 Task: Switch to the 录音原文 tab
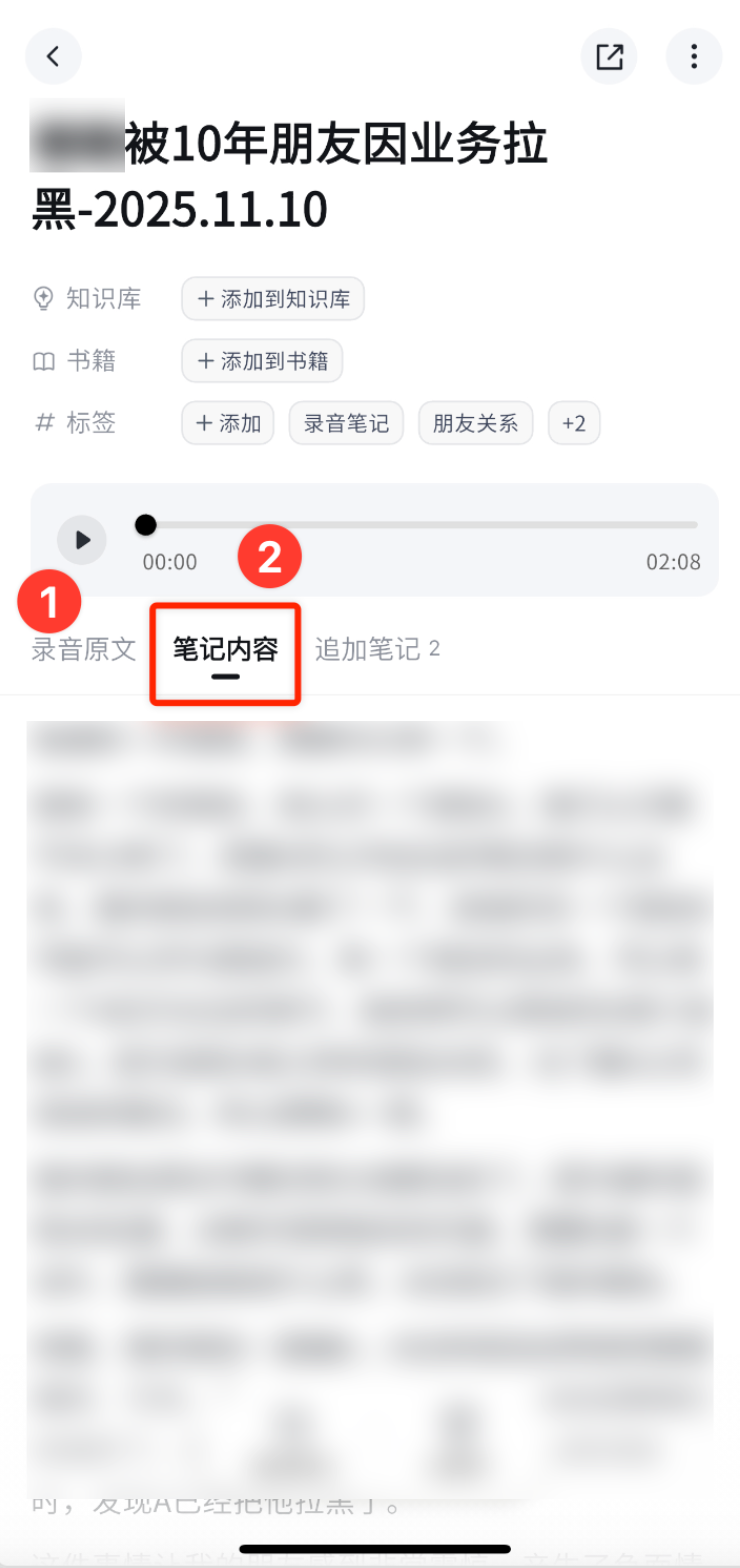coord(83,650)
